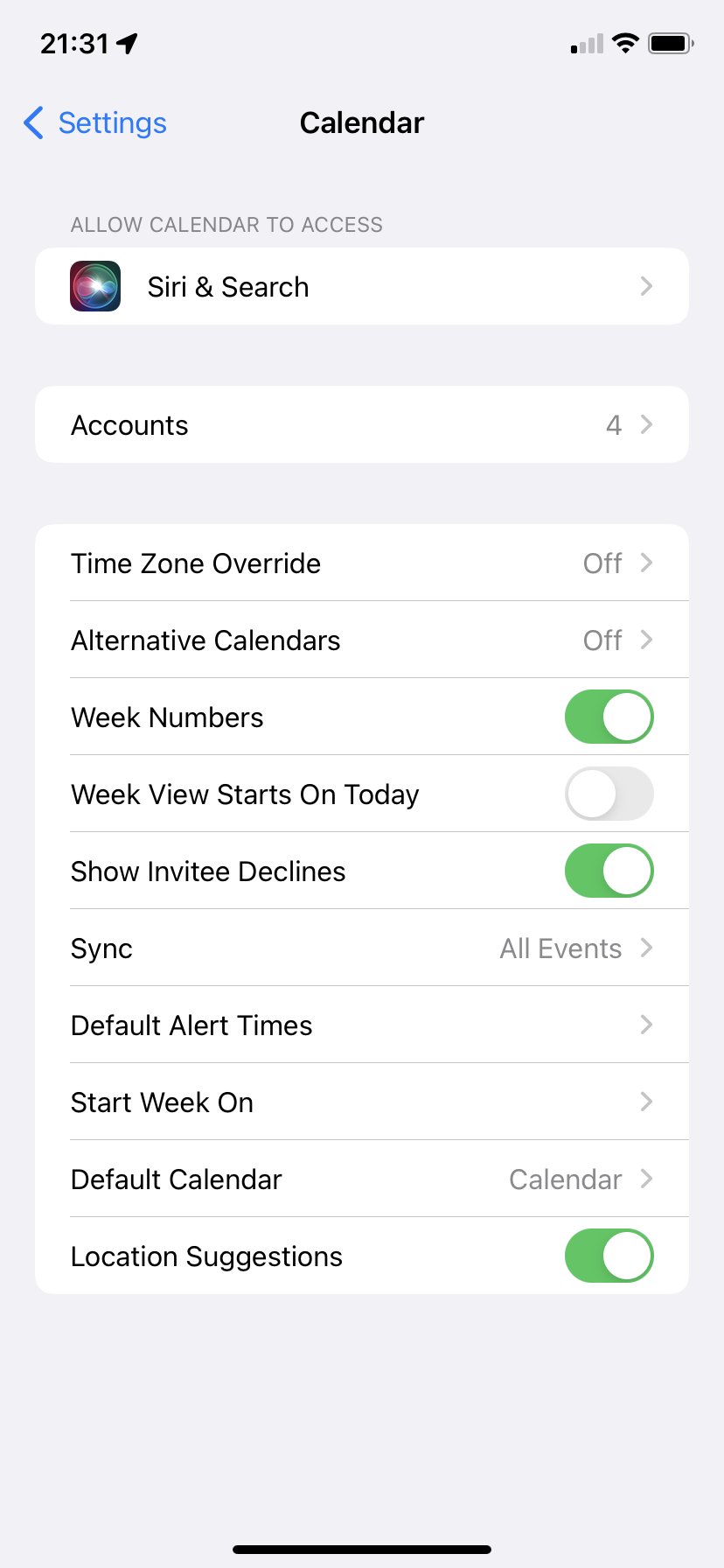
Task: Go back to Settings
Action: click(96, 123)
